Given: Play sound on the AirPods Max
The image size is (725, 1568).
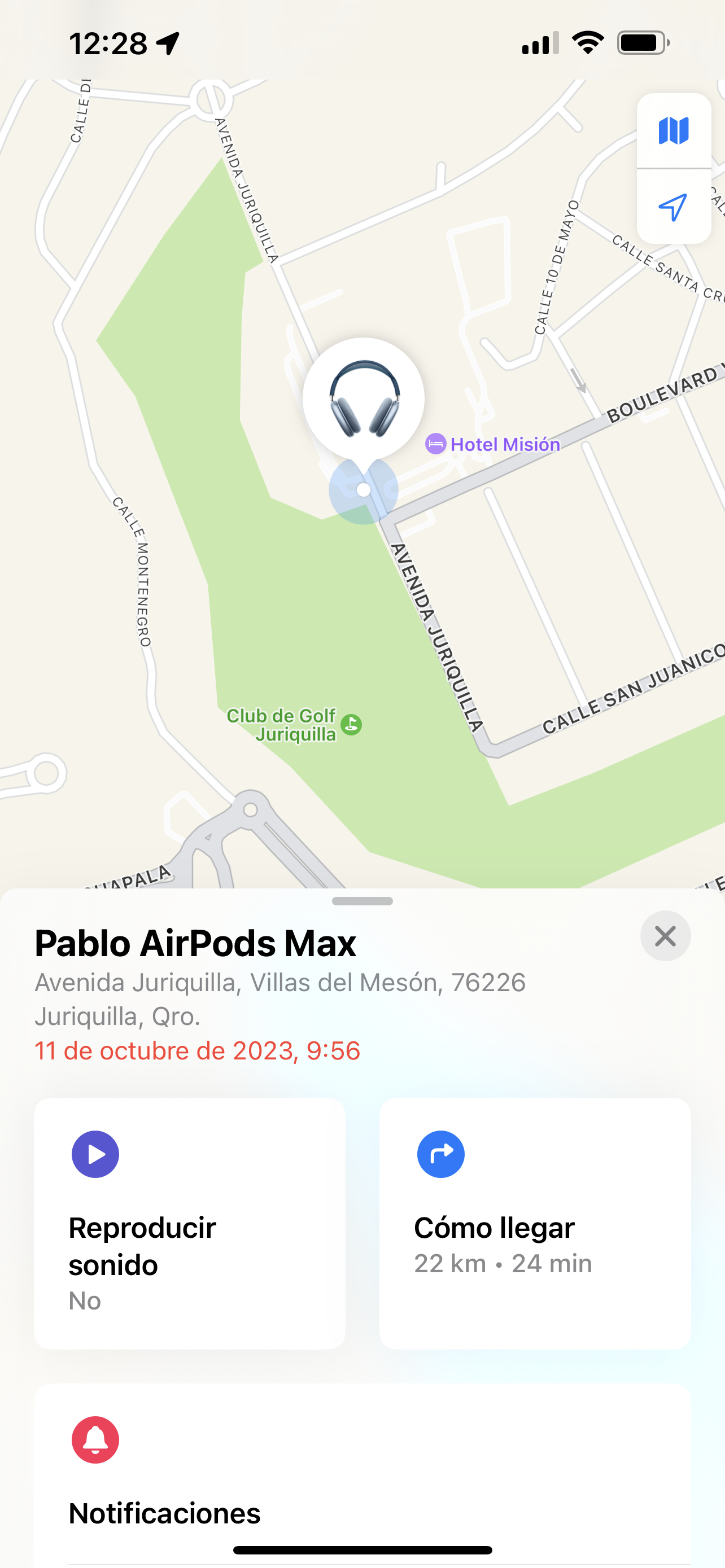Looking at the screenshot, I should coord(189,1224).
